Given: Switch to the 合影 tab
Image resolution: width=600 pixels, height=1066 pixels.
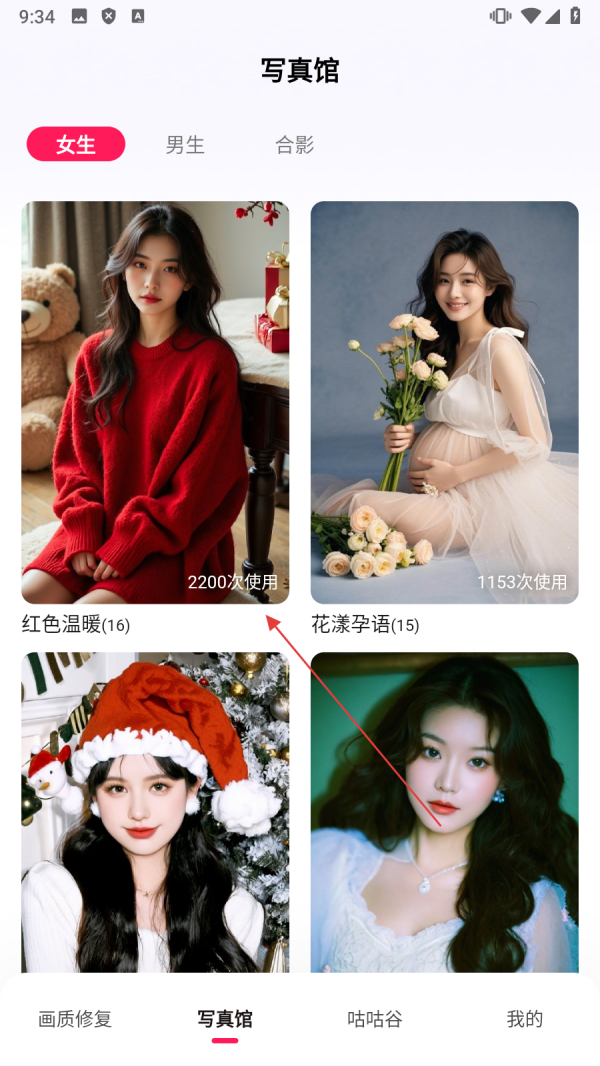Looking at the screenshot, I should pos(295,145).
